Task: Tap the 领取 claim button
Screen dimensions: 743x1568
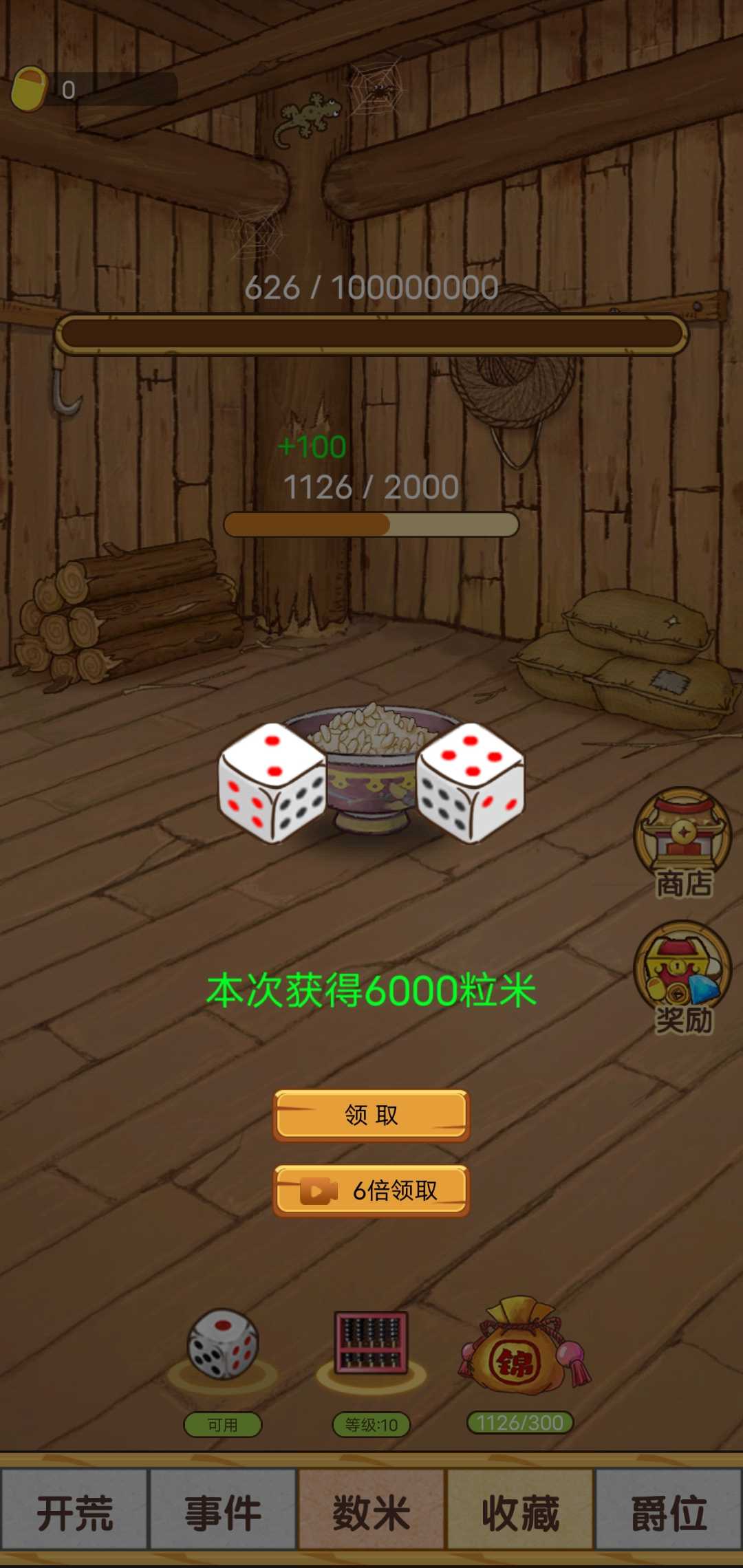Action: tap(371, 1115)
